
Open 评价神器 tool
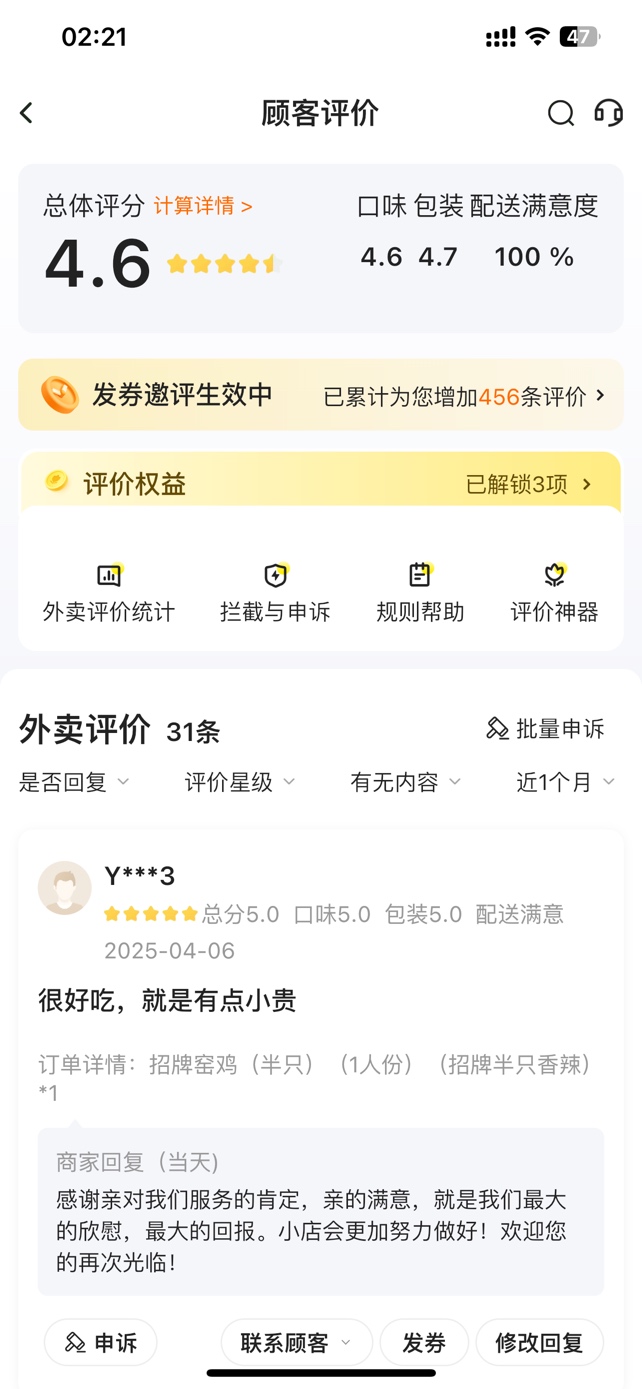[x=554, y=593]
